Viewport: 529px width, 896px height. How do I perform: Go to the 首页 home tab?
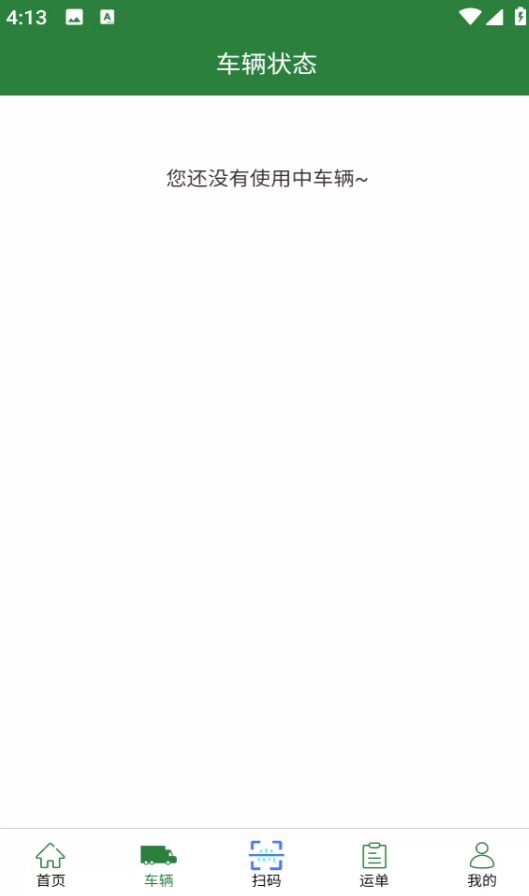(x=50, y=864)
